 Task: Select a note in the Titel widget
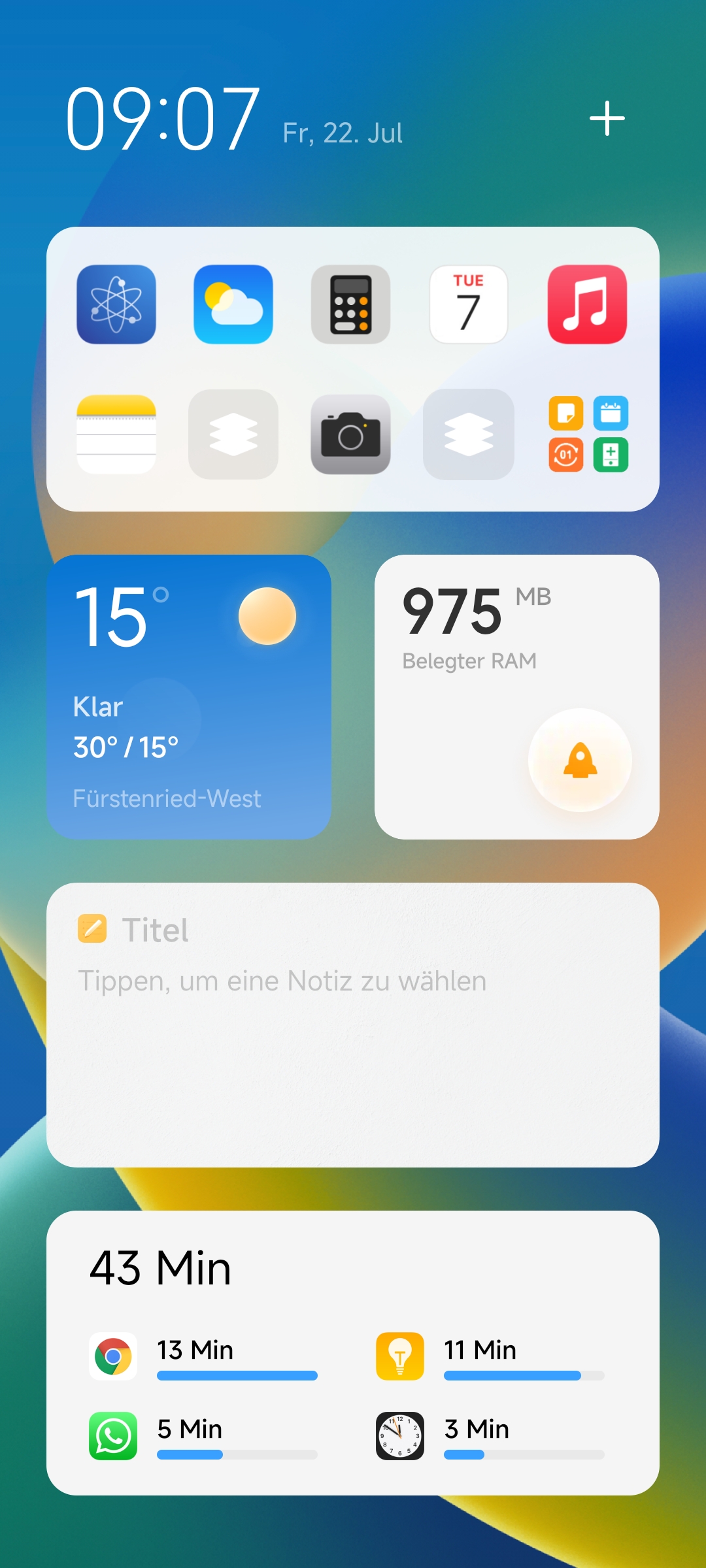[x=353, y=1025]
